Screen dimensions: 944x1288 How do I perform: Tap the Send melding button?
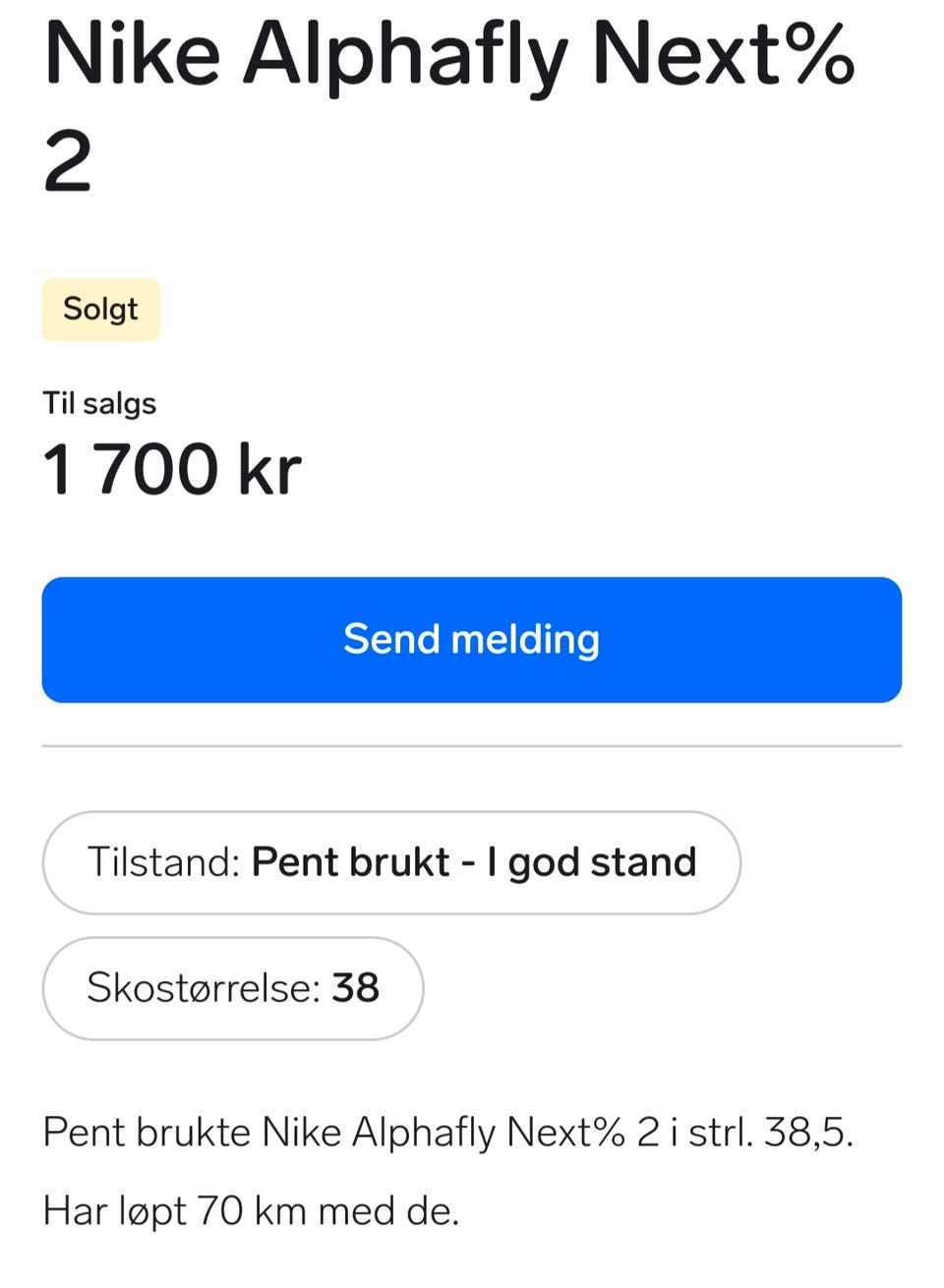[471, 639]
